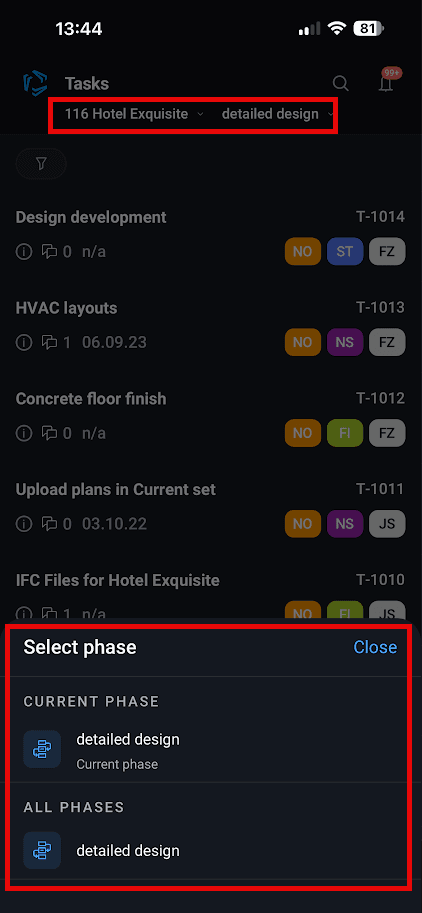Choose detailed design under All phases
Screen dimensions: 422x913
tap(211, 850)
